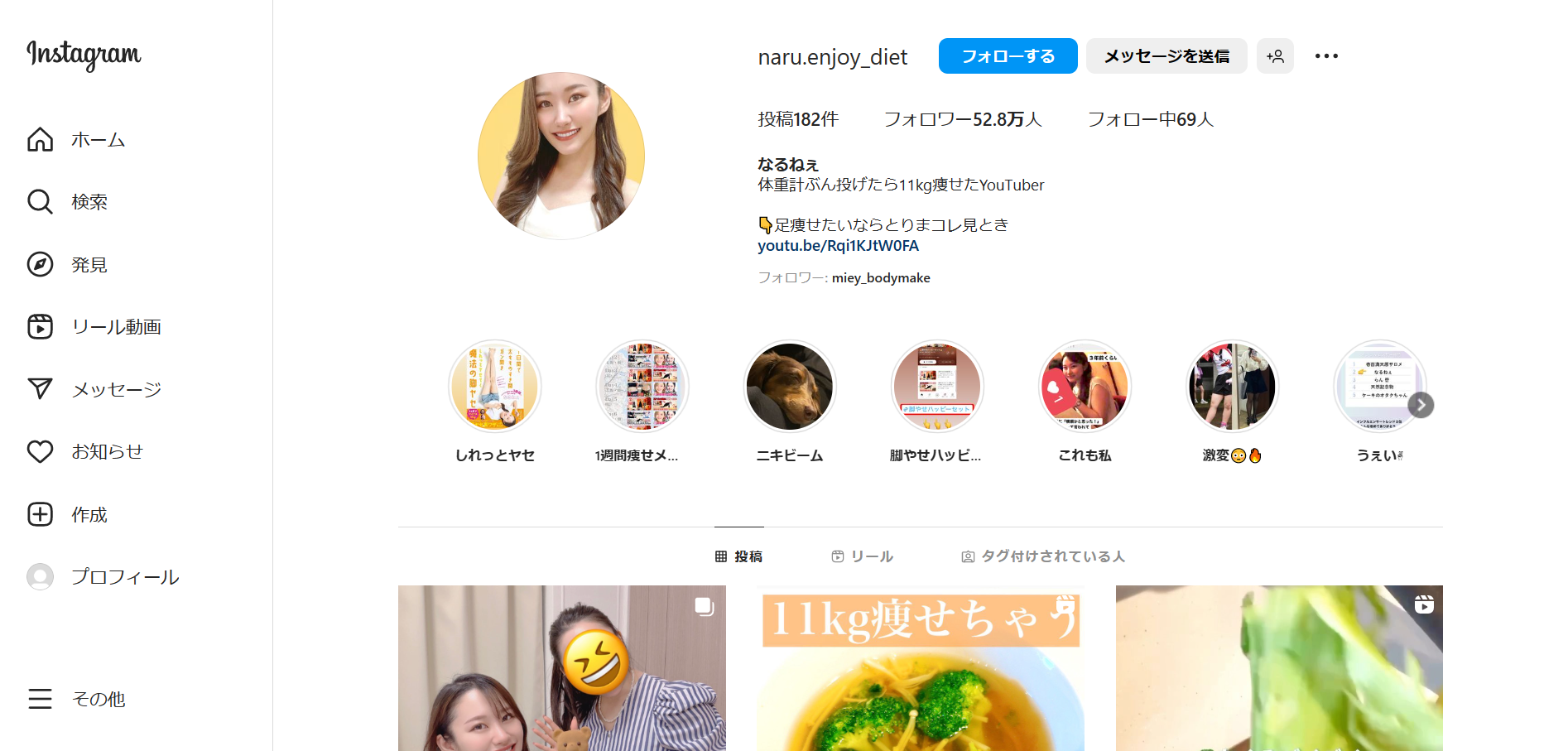Open the three-dot options menu
The width and height of the screenshot is (1568, 751).
pos(1326,56)
